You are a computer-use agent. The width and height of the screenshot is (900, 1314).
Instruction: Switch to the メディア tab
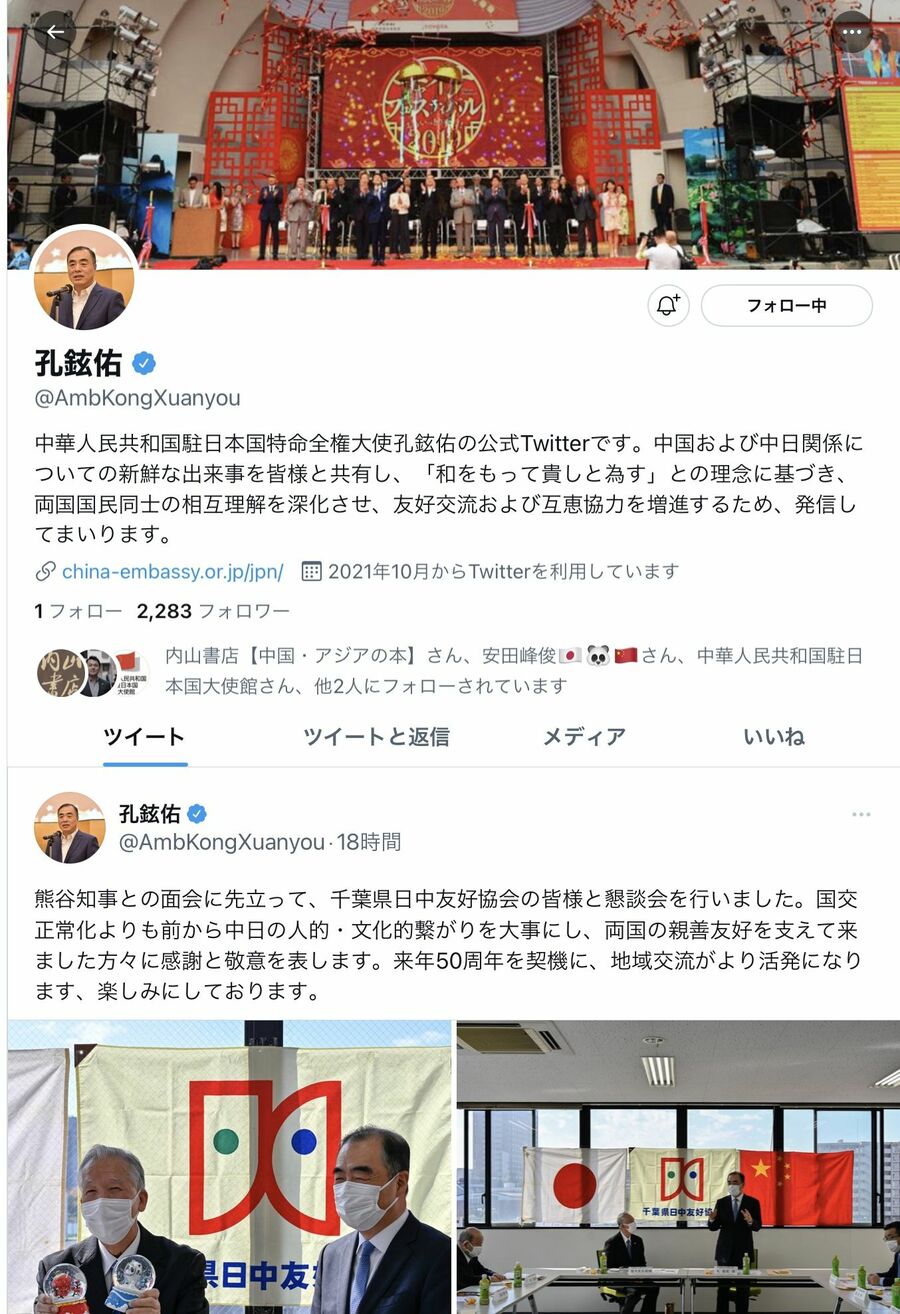pyautogui.click(x=584, y=737)
